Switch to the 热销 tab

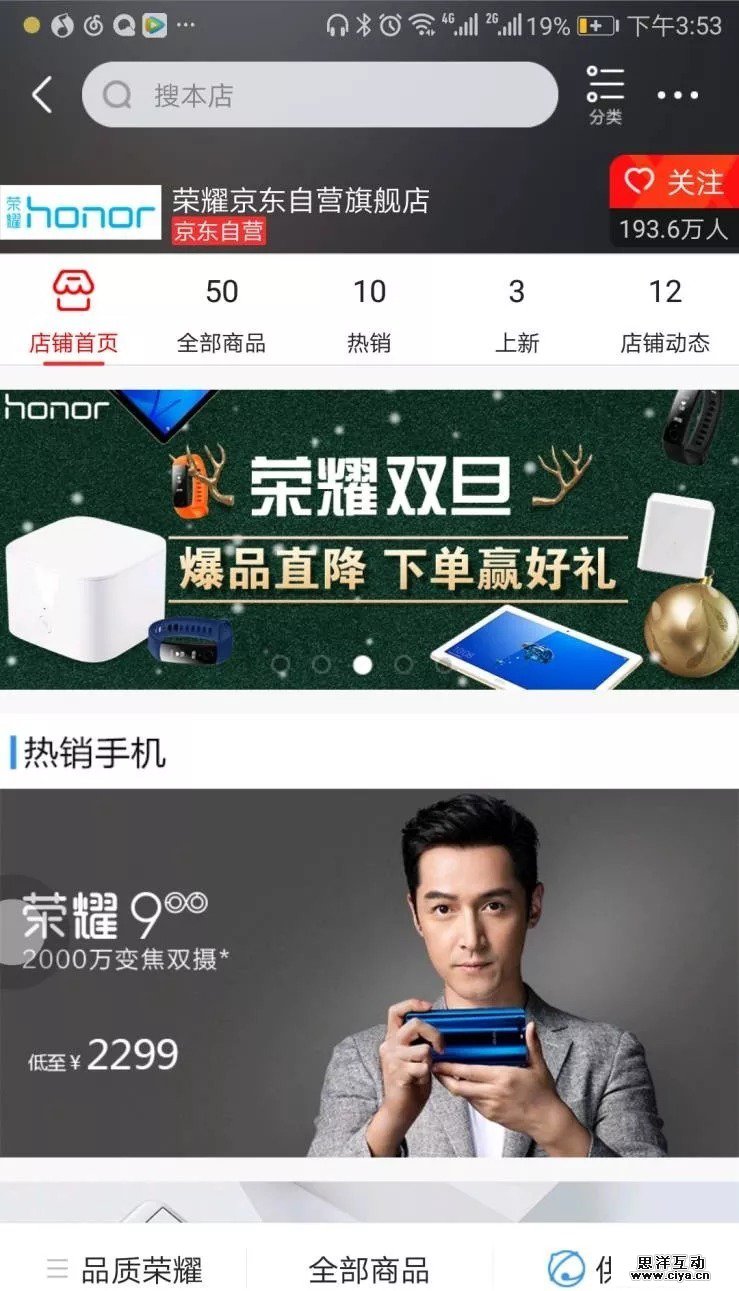click(369, 312)
